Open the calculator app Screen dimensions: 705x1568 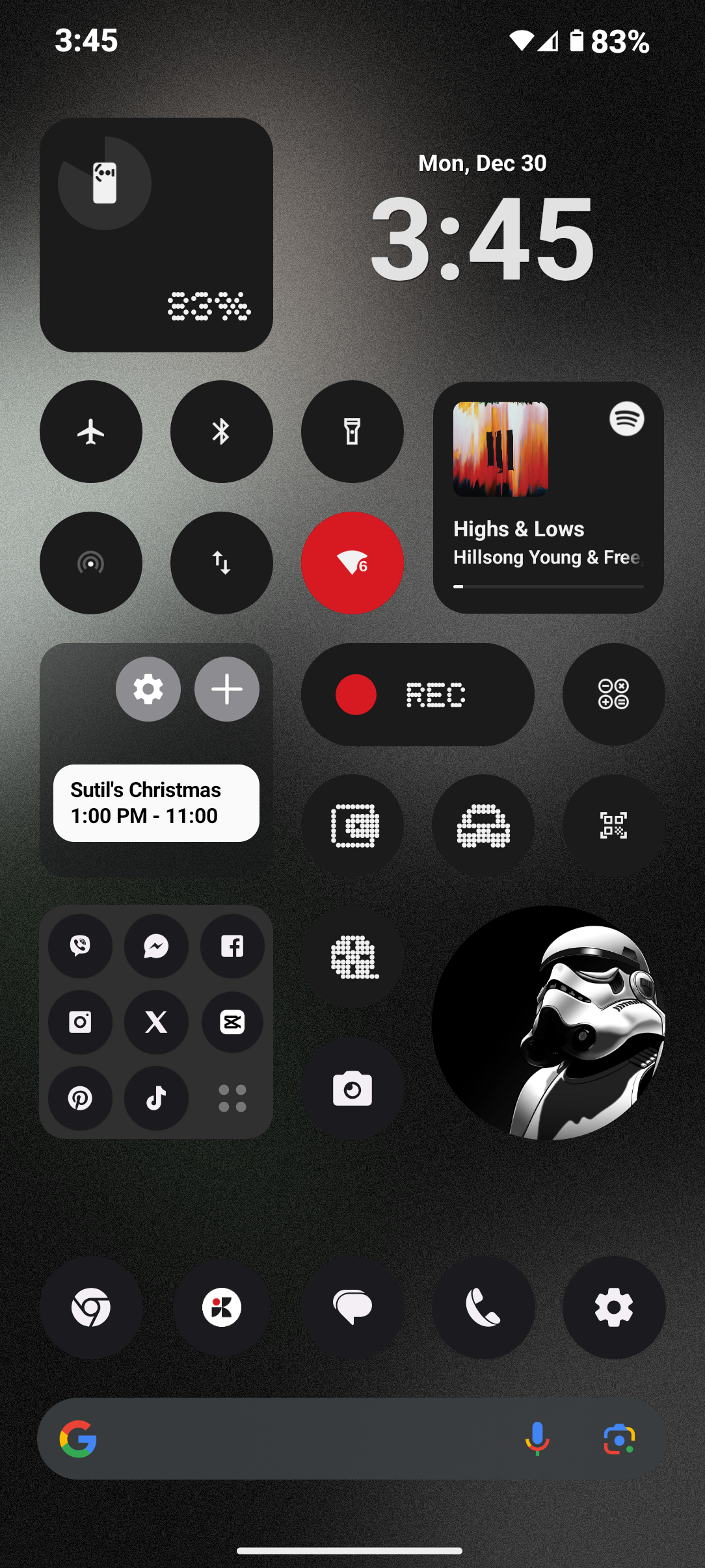point(613,694)
